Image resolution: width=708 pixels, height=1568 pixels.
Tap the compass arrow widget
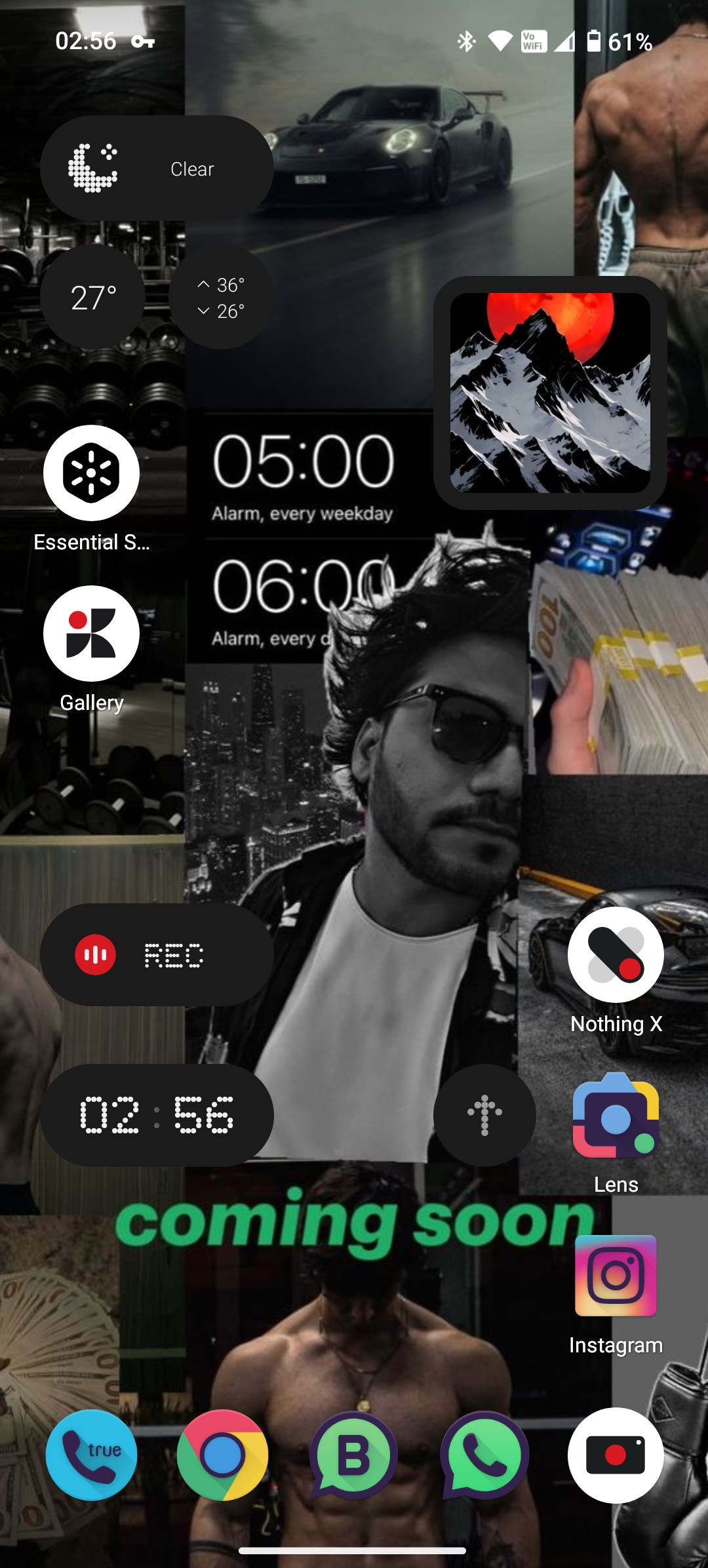(484, 1115)
